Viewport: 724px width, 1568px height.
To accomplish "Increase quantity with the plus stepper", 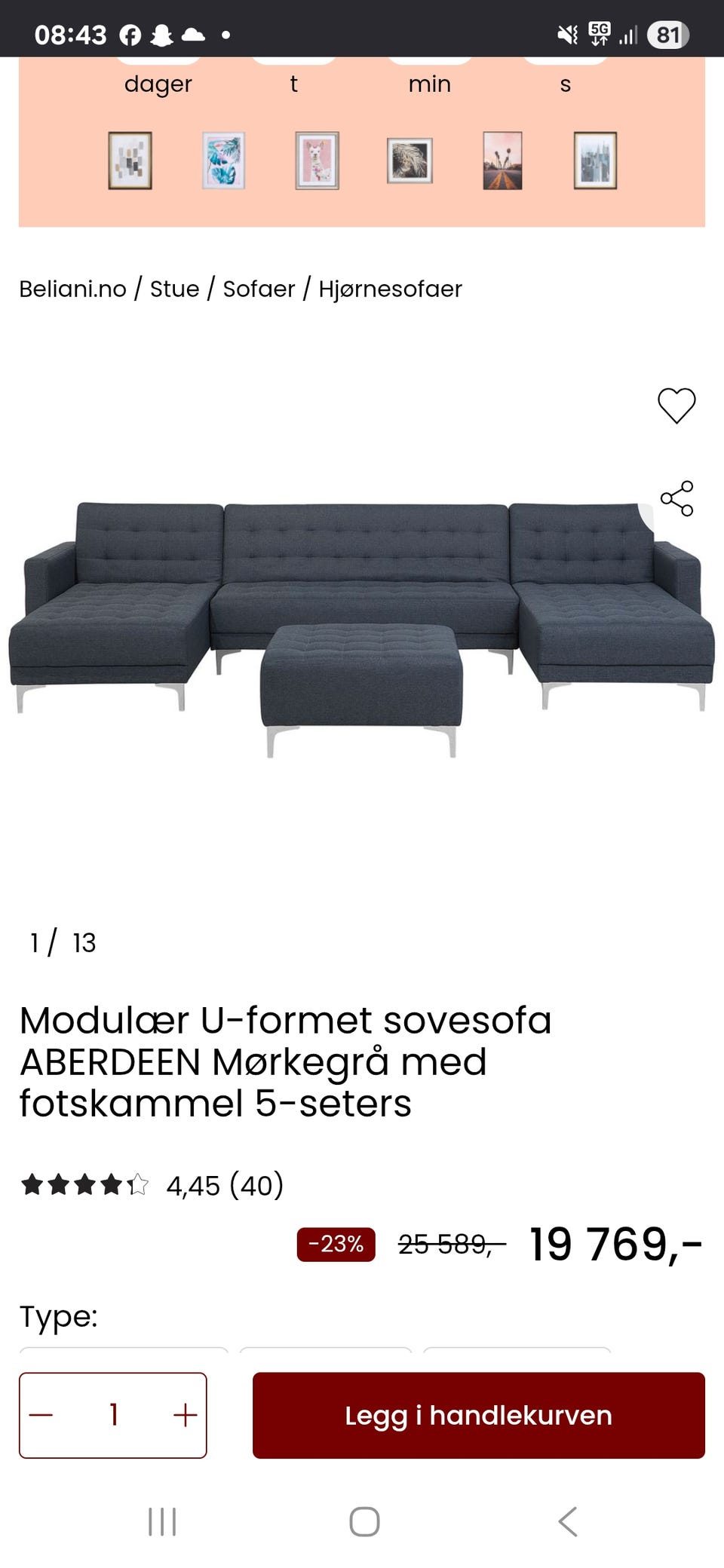I will (x=183, y=1415).
